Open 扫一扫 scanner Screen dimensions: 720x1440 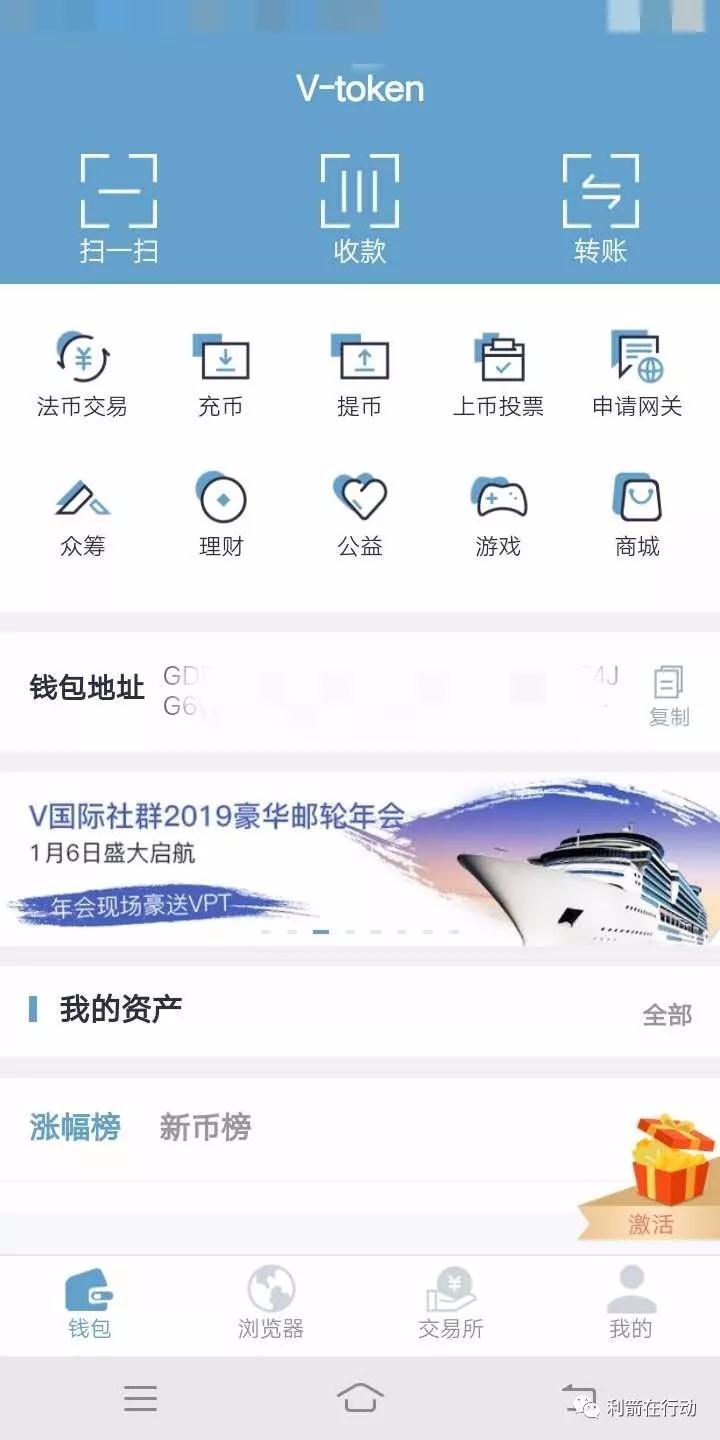click(119, 207)
